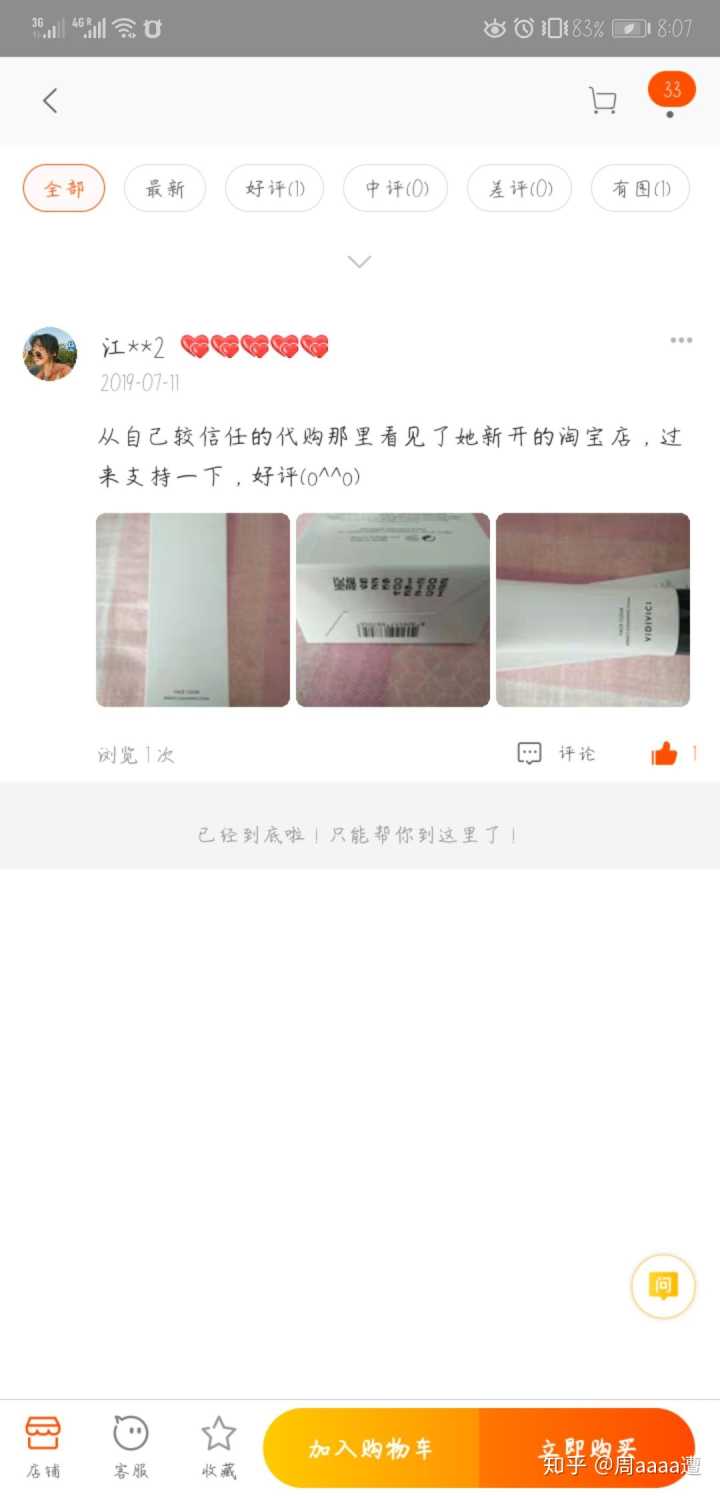Image resolution: width=720 pixels, height=1496 pixels.
Task: Go back using the top arrow
Action: 50,100
